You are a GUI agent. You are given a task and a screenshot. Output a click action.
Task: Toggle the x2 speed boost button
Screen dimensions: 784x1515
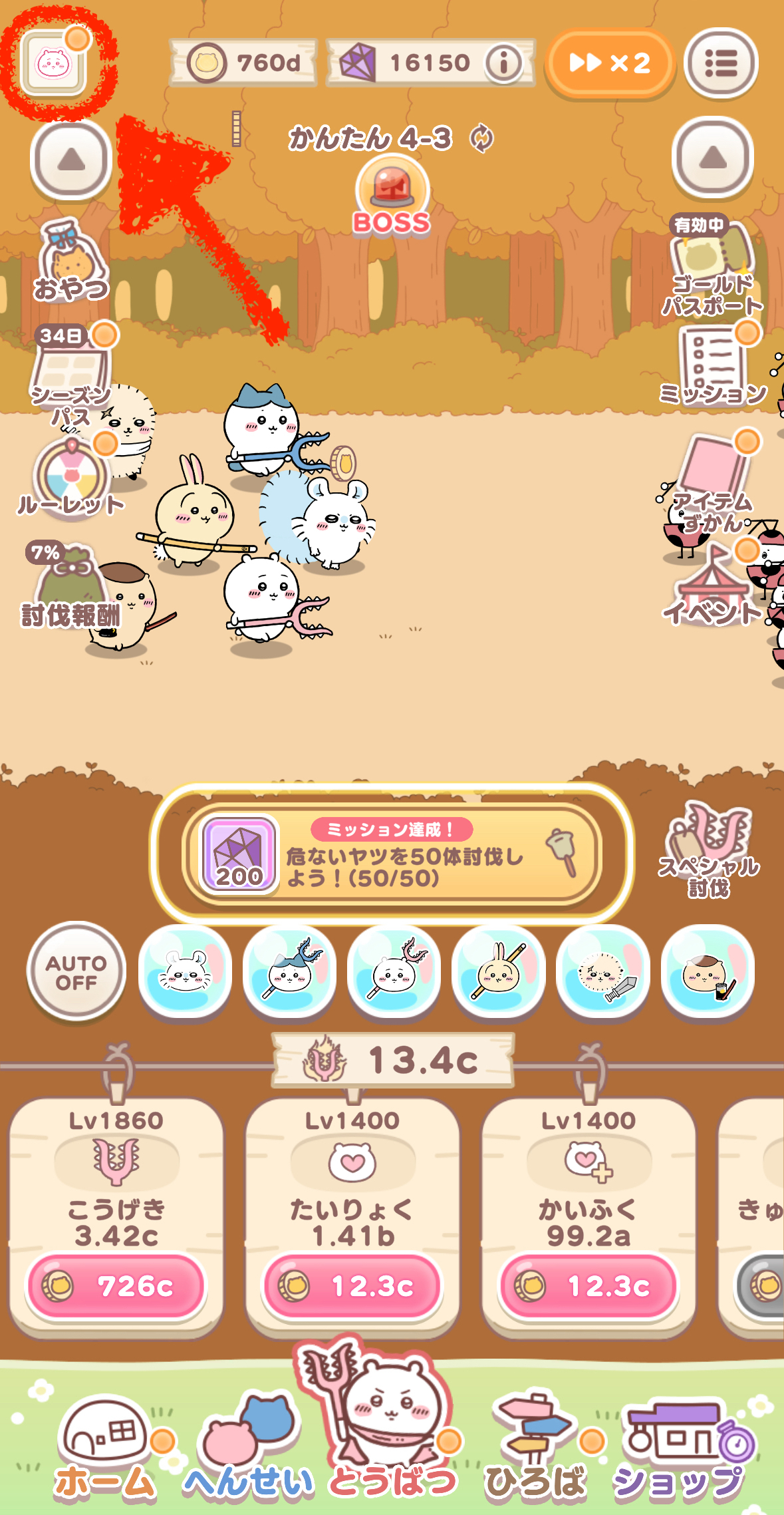point(609,63)
